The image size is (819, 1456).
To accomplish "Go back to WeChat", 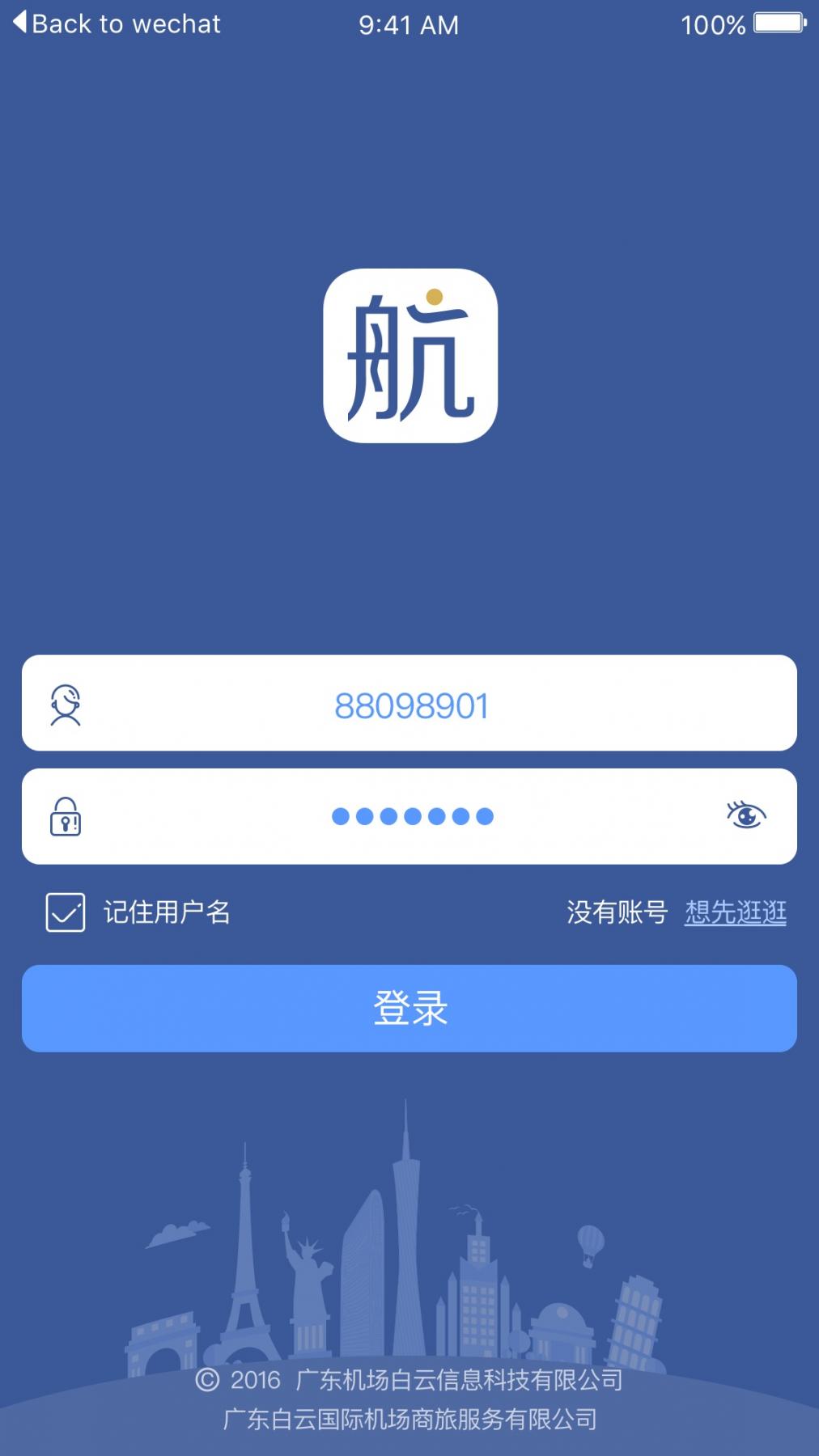I will [117, 23].
